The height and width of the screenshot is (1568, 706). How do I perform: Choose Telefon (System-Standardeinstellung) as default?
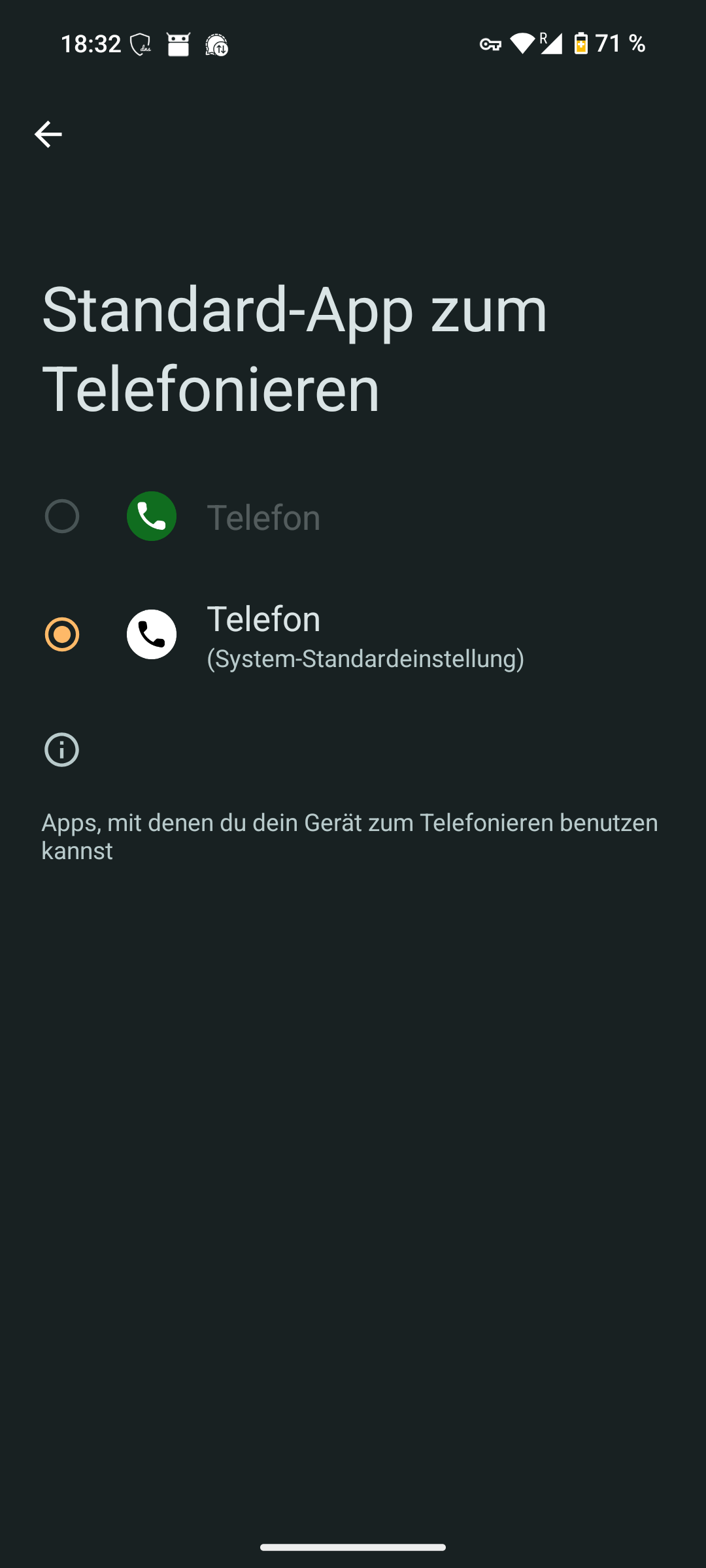[x=353, y=635]
